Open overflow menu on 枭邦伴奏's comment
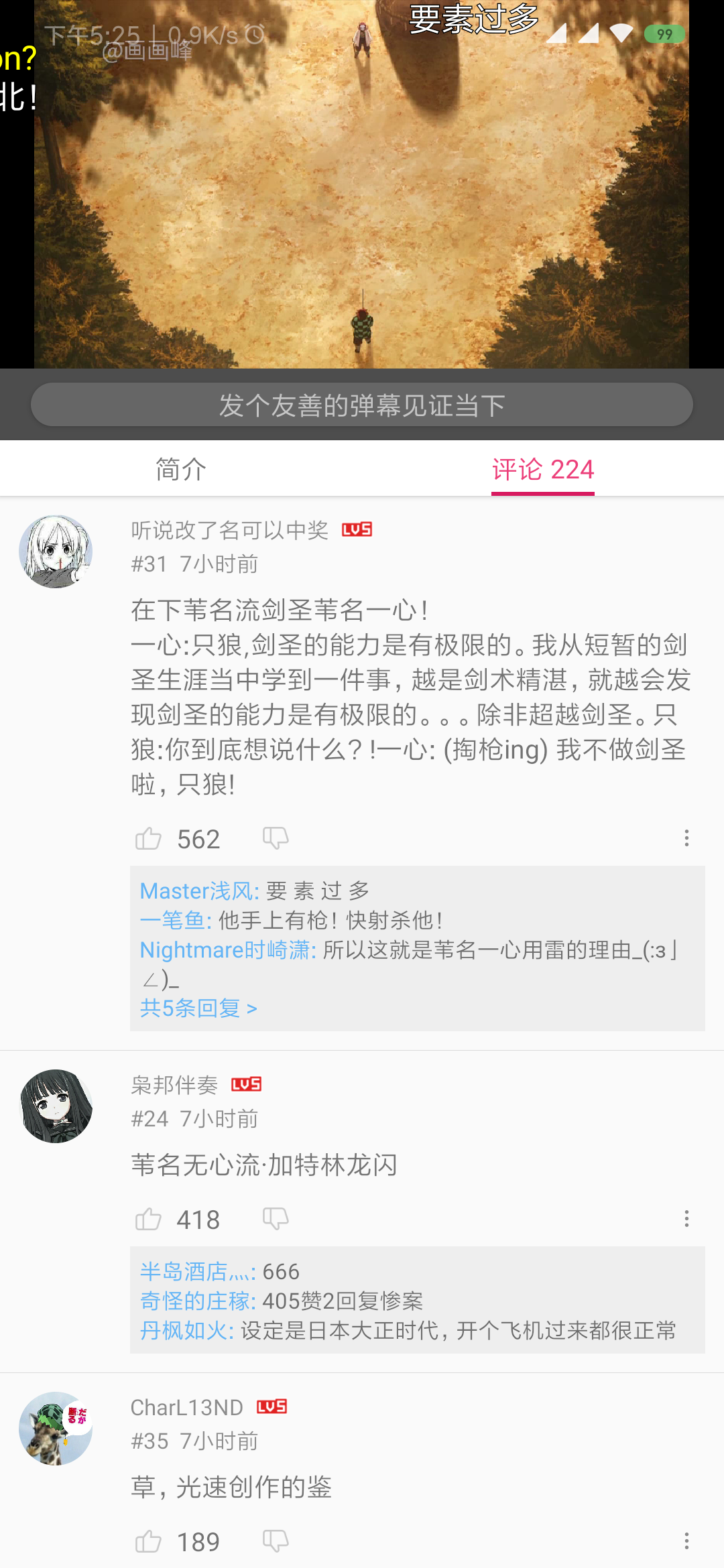Viewport: 724px width, 1568px height. pyautogui.click(x=686, y=1219)
